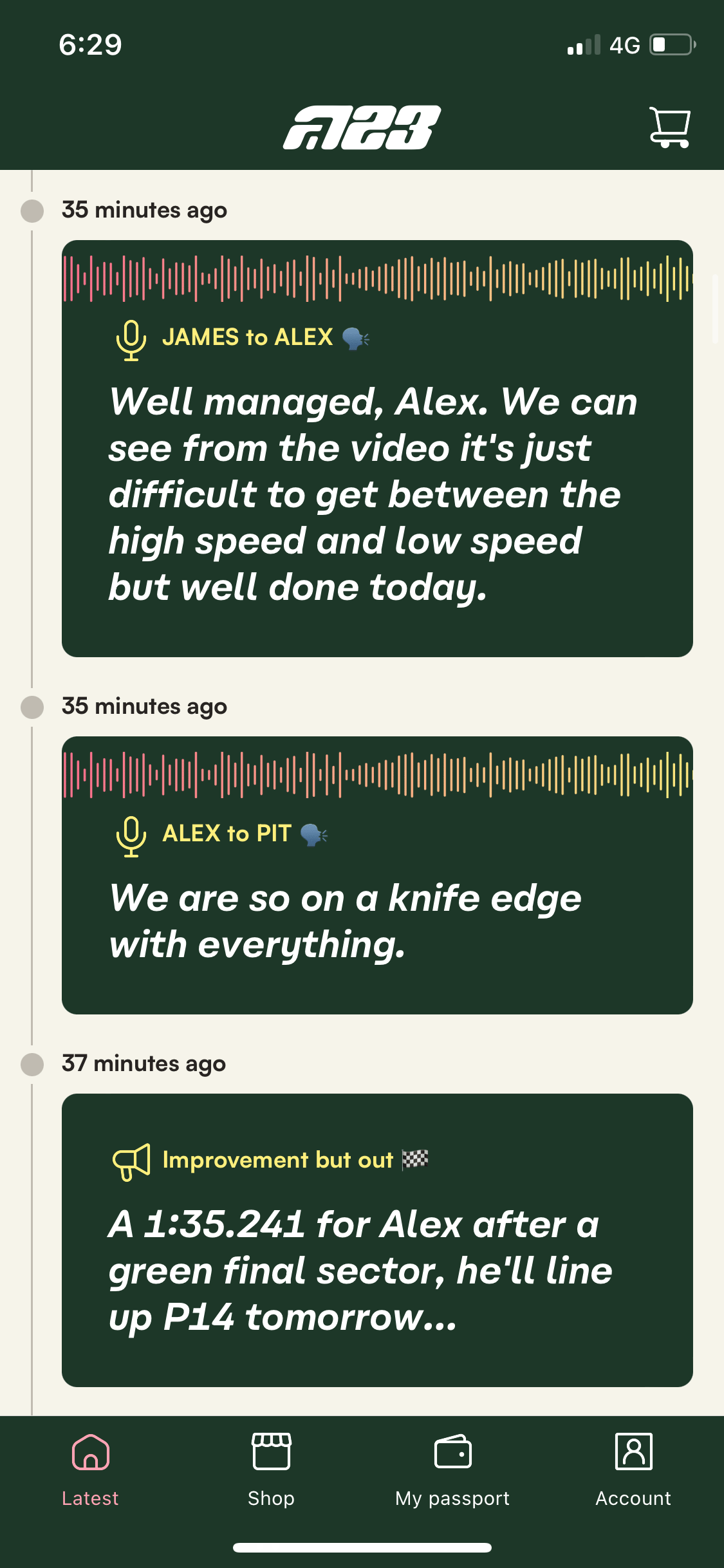Open the JAMES to ALEX radio message

[377, 448]
